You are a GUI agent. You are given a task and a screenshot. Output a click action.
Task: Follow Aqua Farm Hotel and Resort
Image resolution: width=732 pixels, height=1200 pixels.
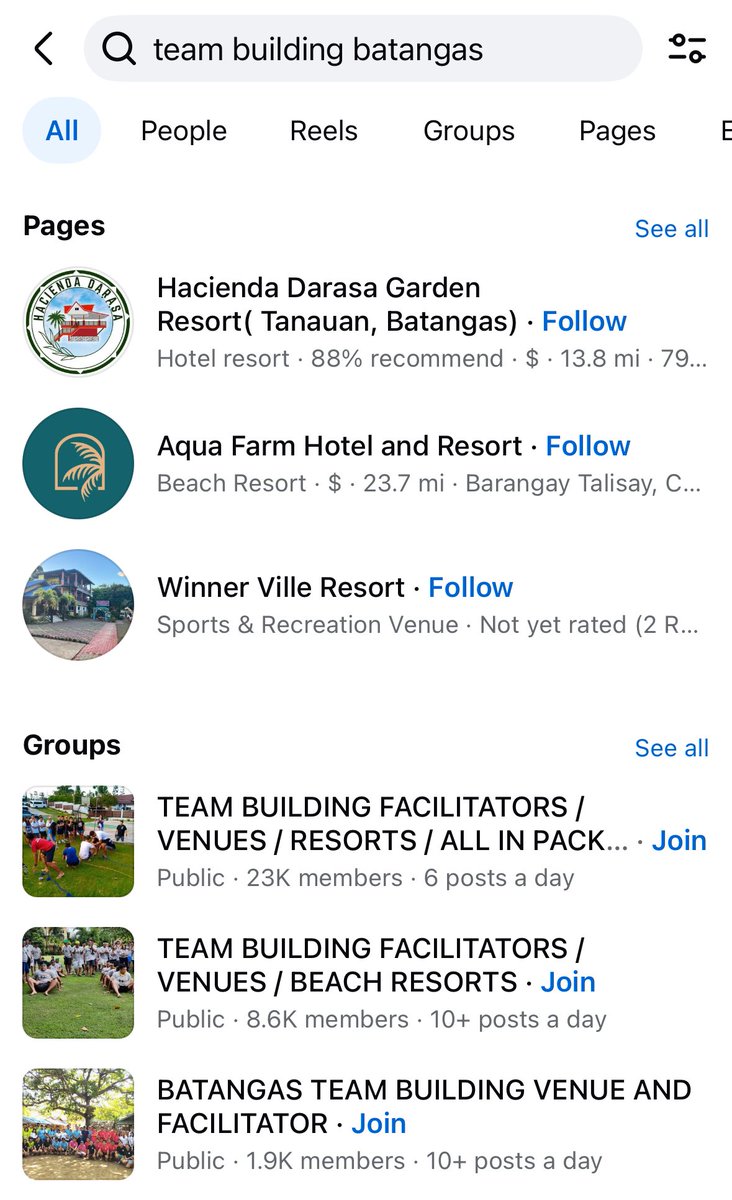click(x=588, y=446)
